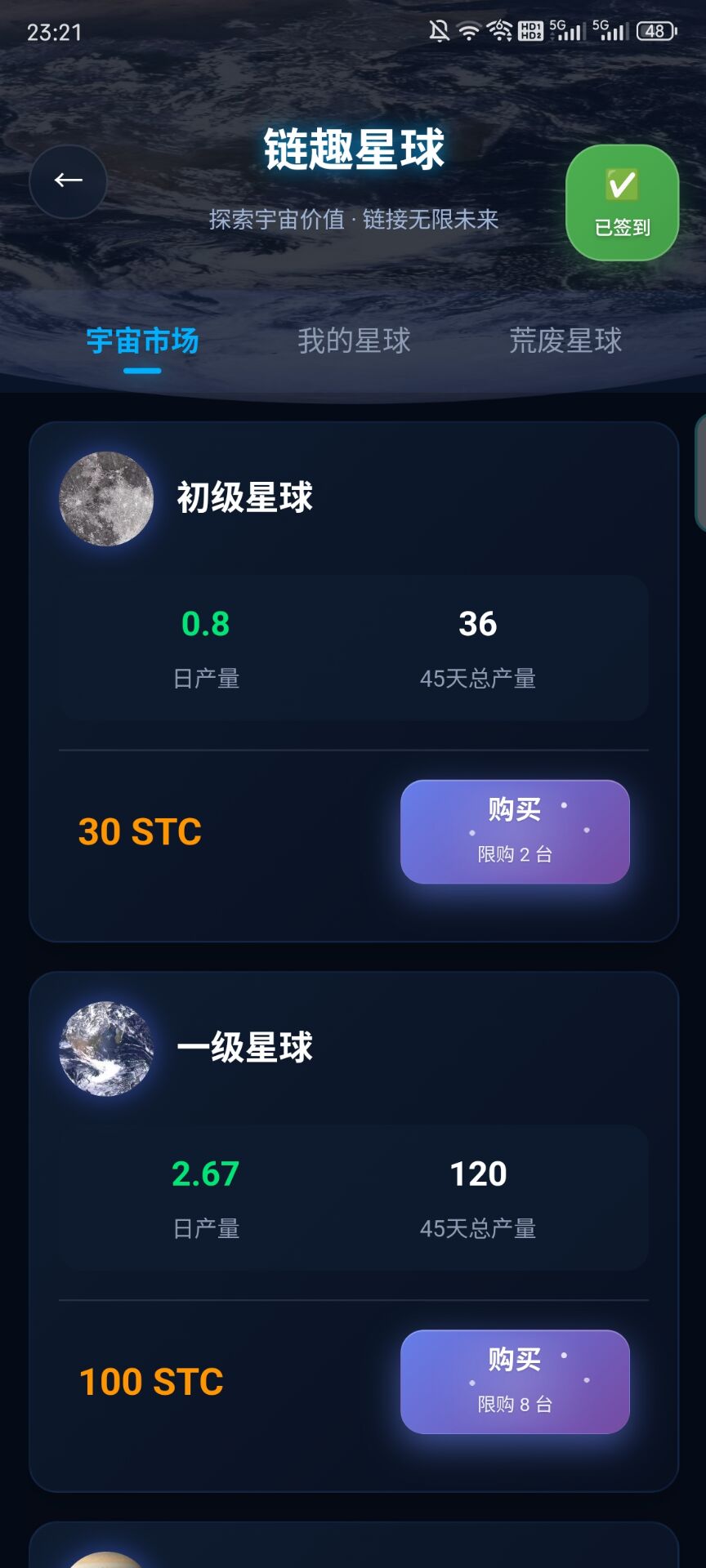Tap the green check mark on 已签到

coord(622,186)
